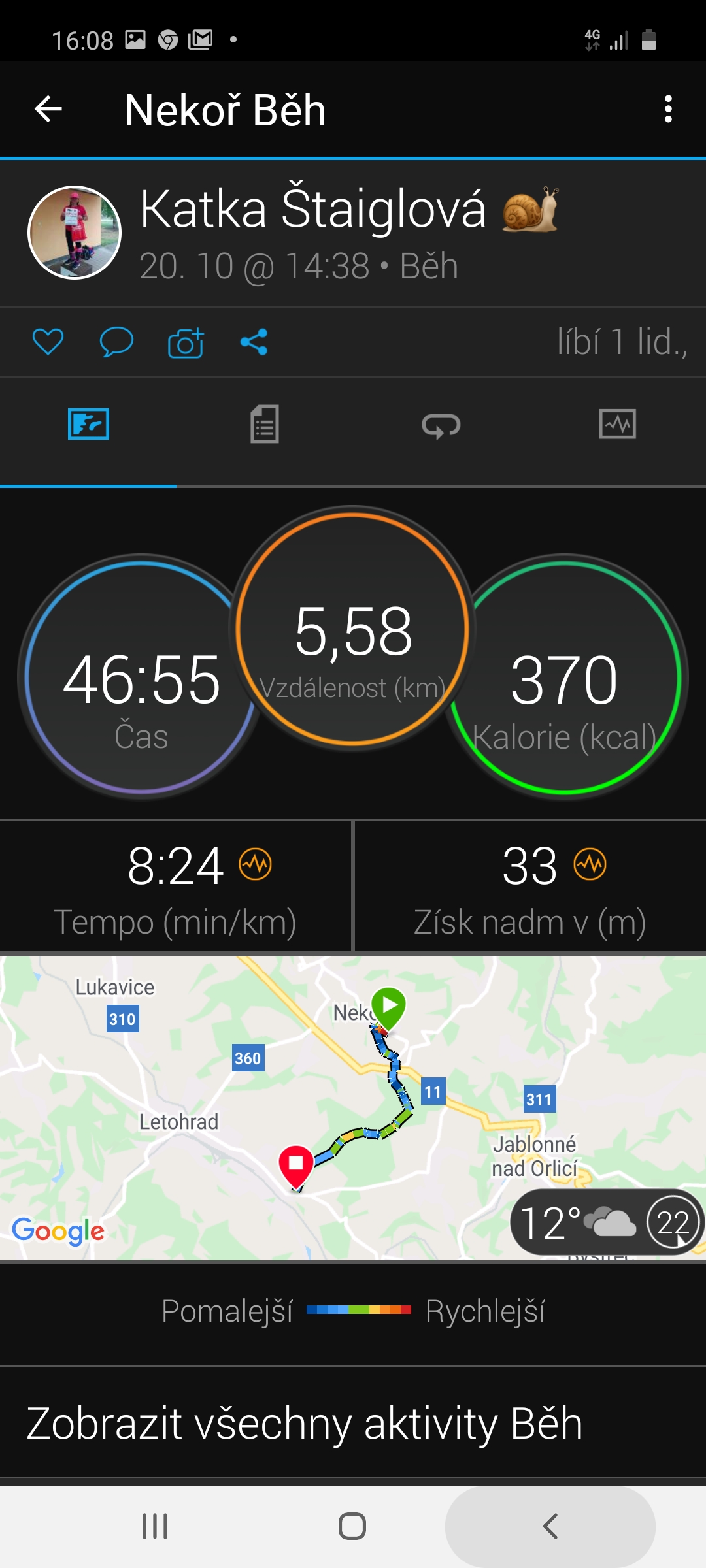Image resolution: width=706 pixels, height=1568 pixels.
Task: Open the route map
Action: pyautogui.click(x=353, y=1107)
